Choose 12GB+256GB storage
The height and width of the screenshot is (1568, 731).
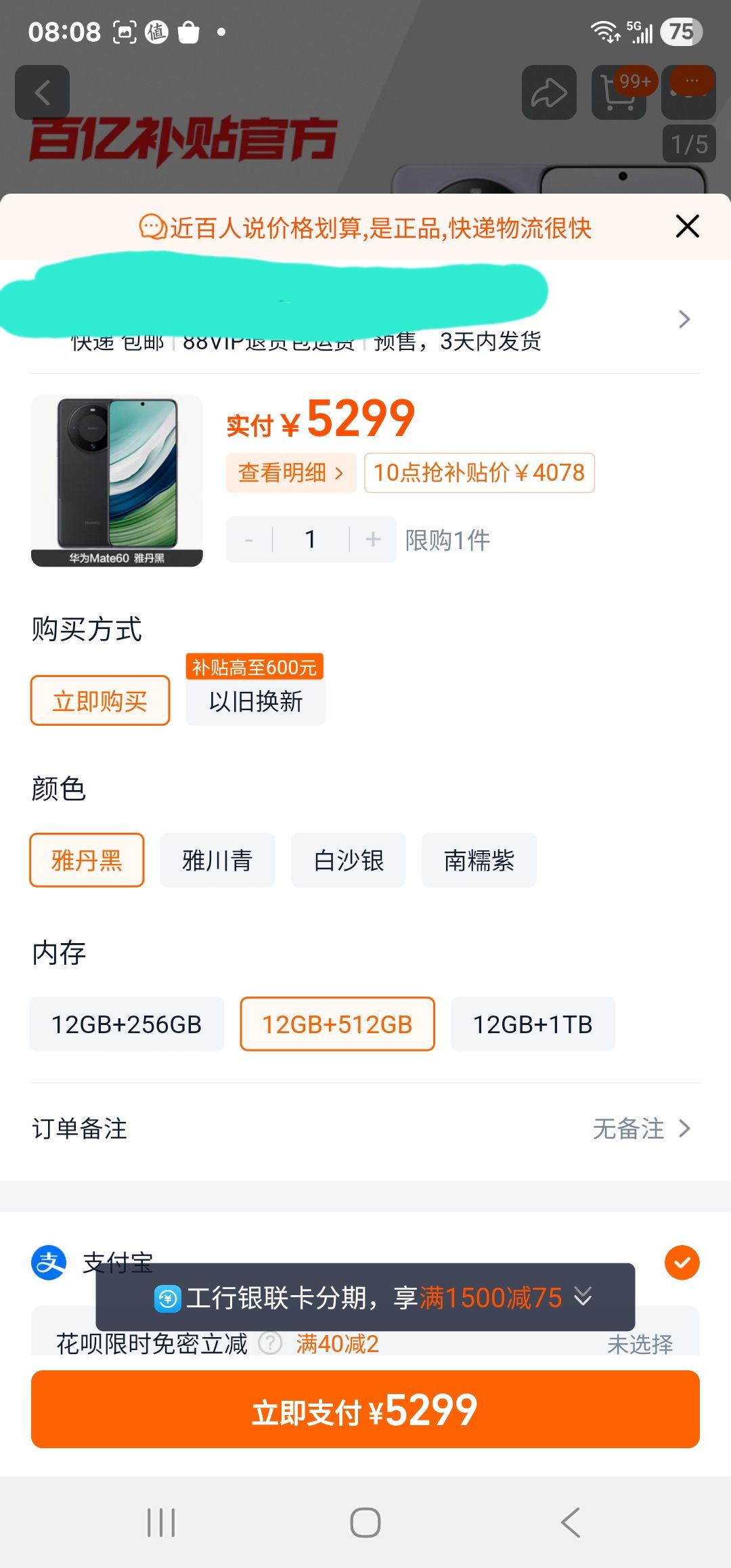[127, 1024]
